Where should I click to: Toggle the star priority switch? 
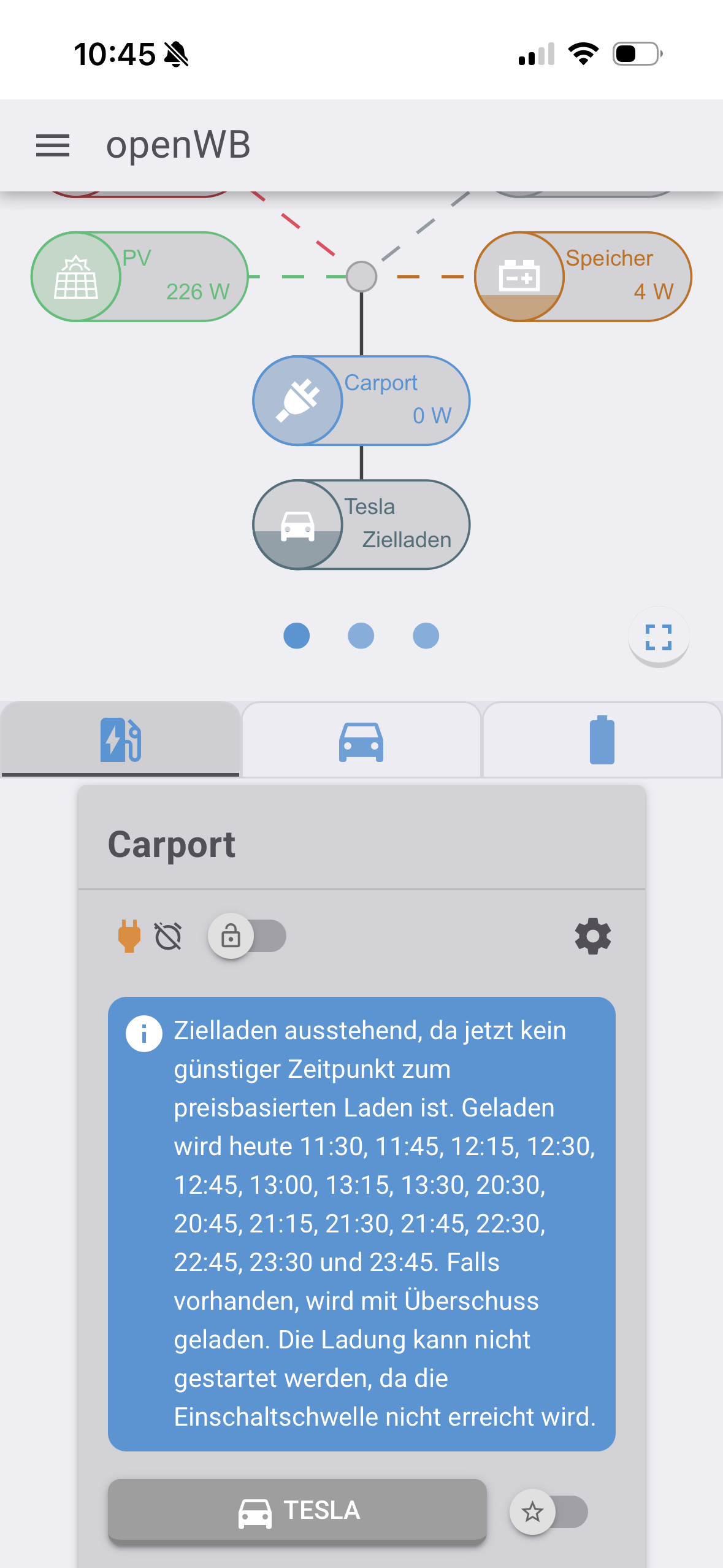click(x=548, y=1512)
